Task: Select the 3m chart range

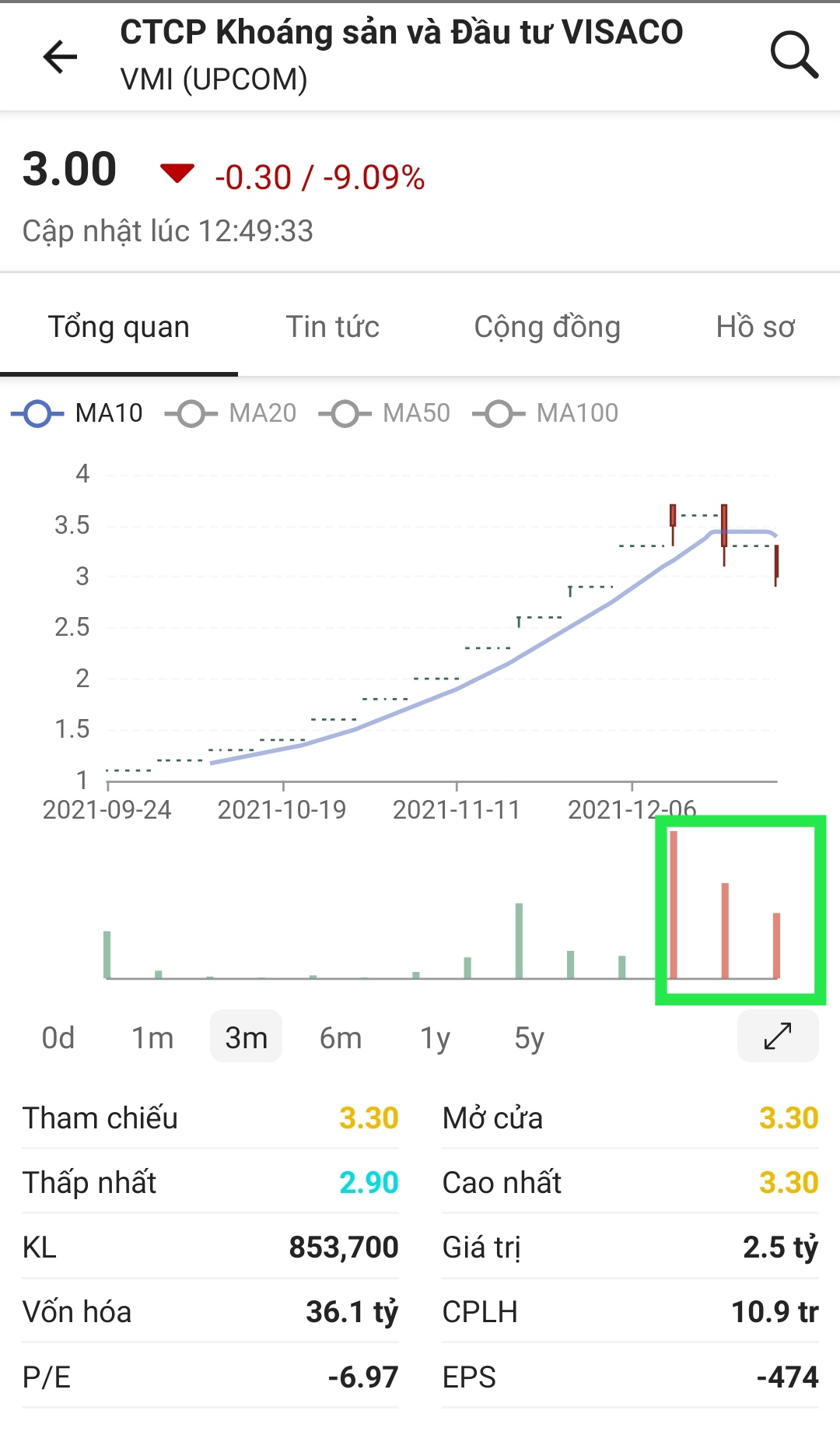Action: [x=246, y=1037]
